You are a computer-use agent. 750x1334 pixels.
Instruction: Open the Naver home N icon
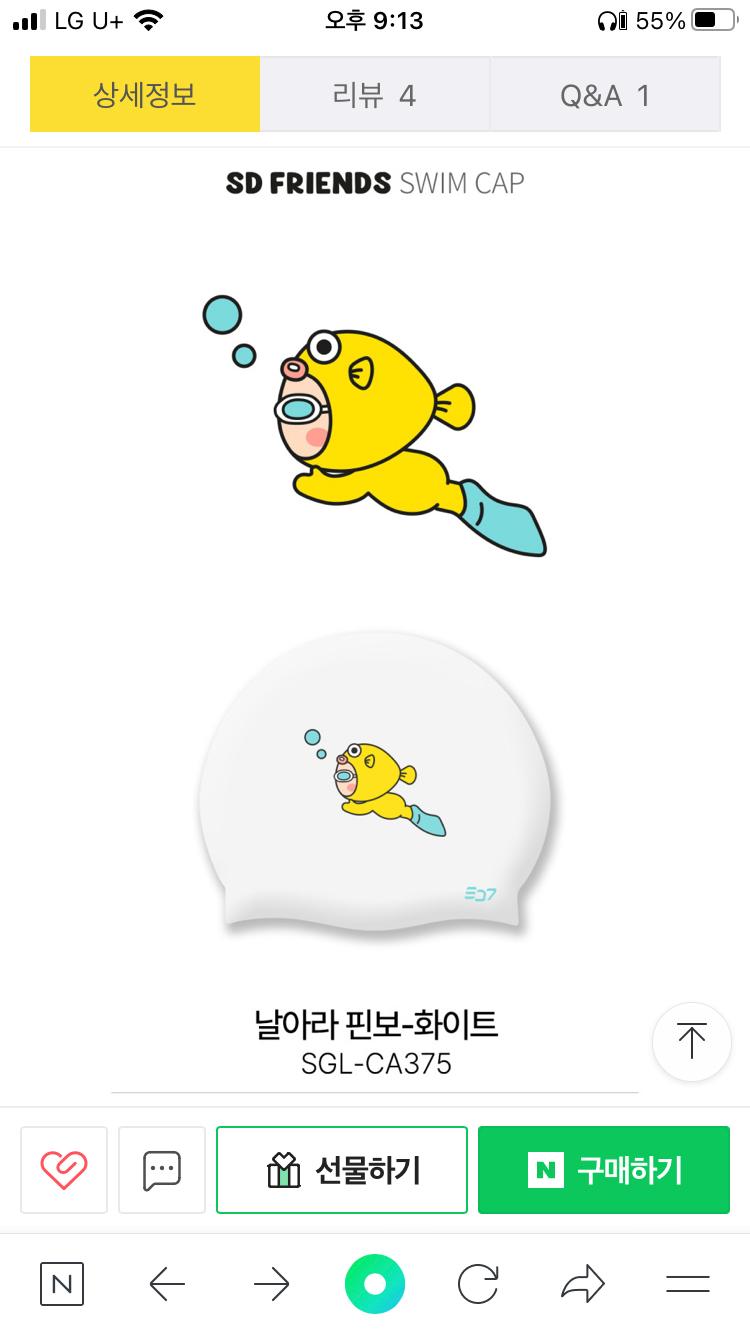pos(62,1284)
